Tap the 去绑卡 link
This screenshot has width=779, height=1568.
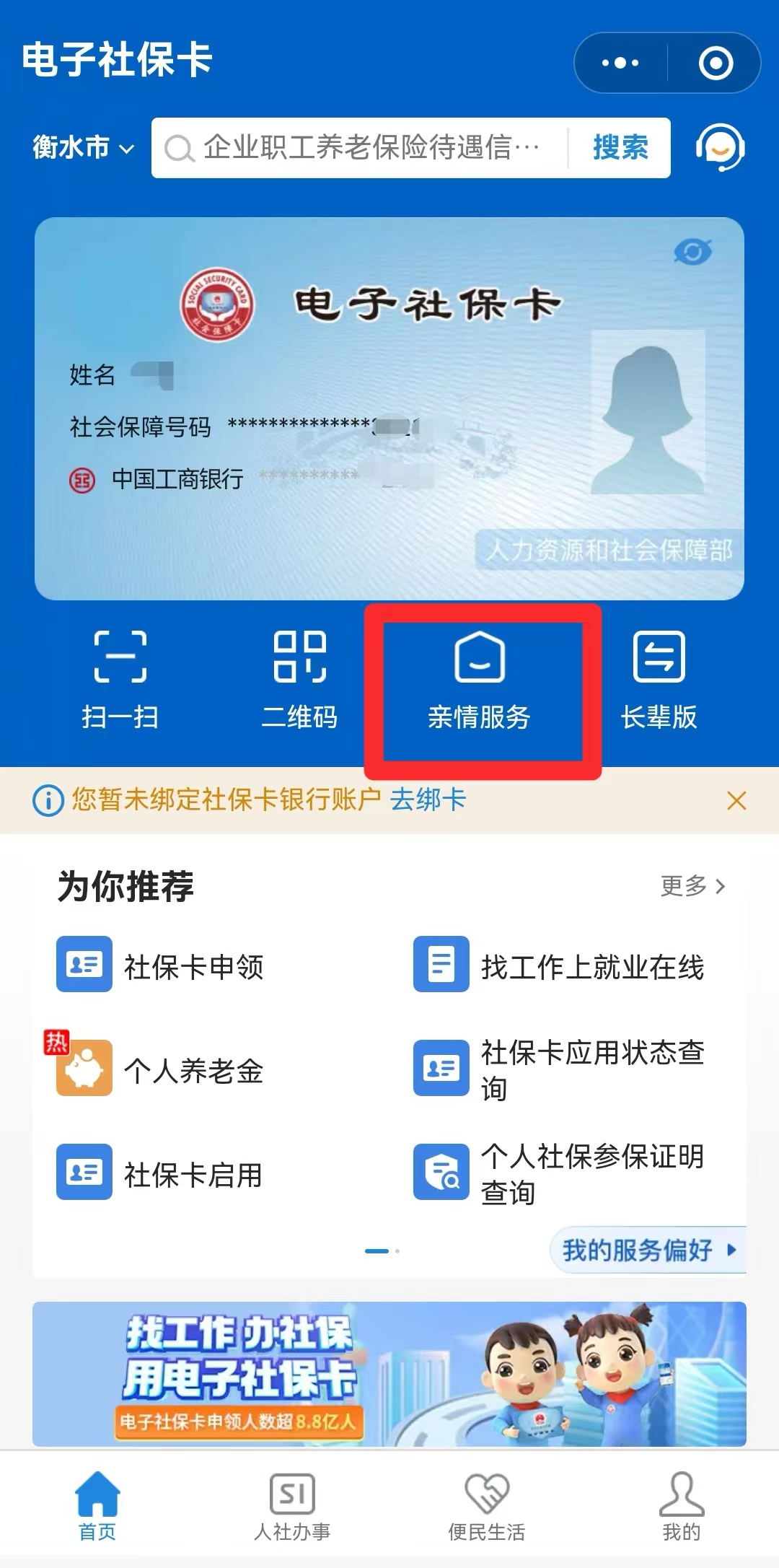point(428,800)
